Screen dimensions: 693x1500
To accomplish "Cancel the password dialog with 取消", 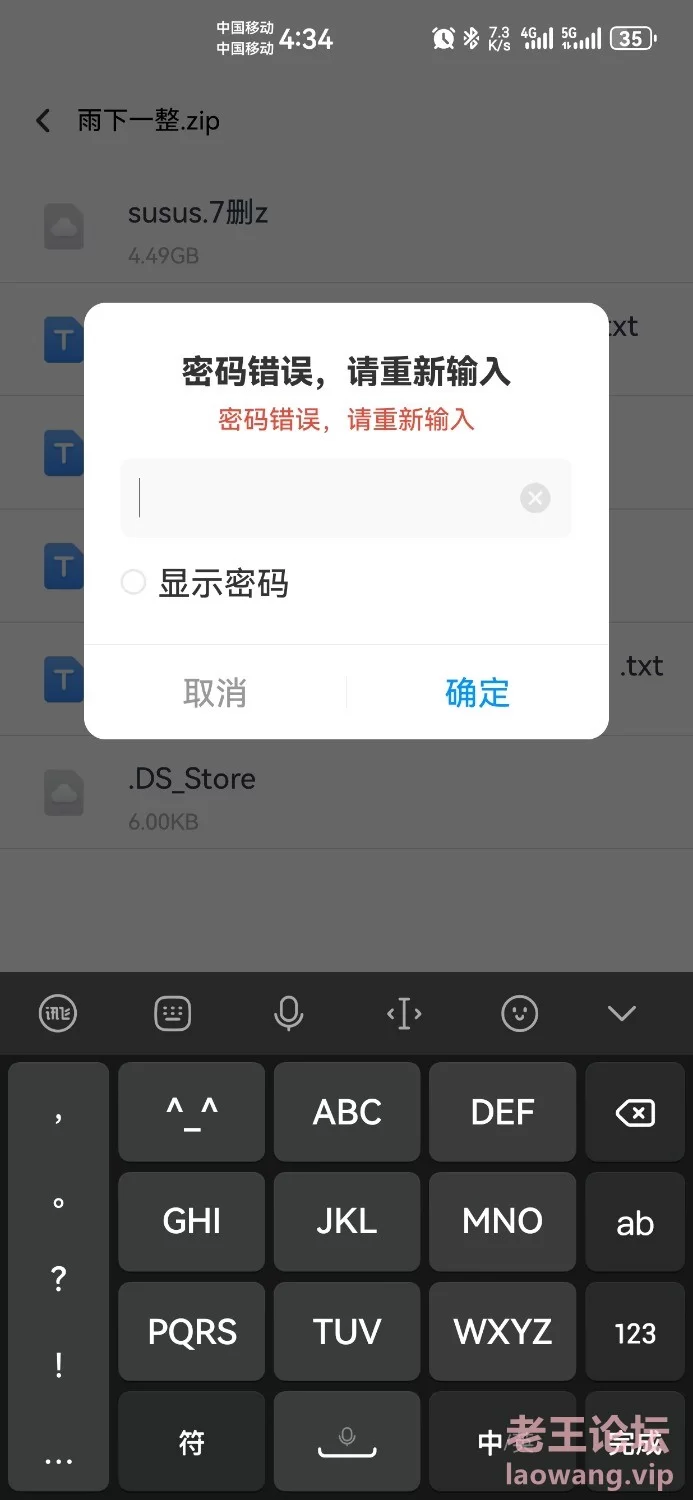I will coord(215,692).
